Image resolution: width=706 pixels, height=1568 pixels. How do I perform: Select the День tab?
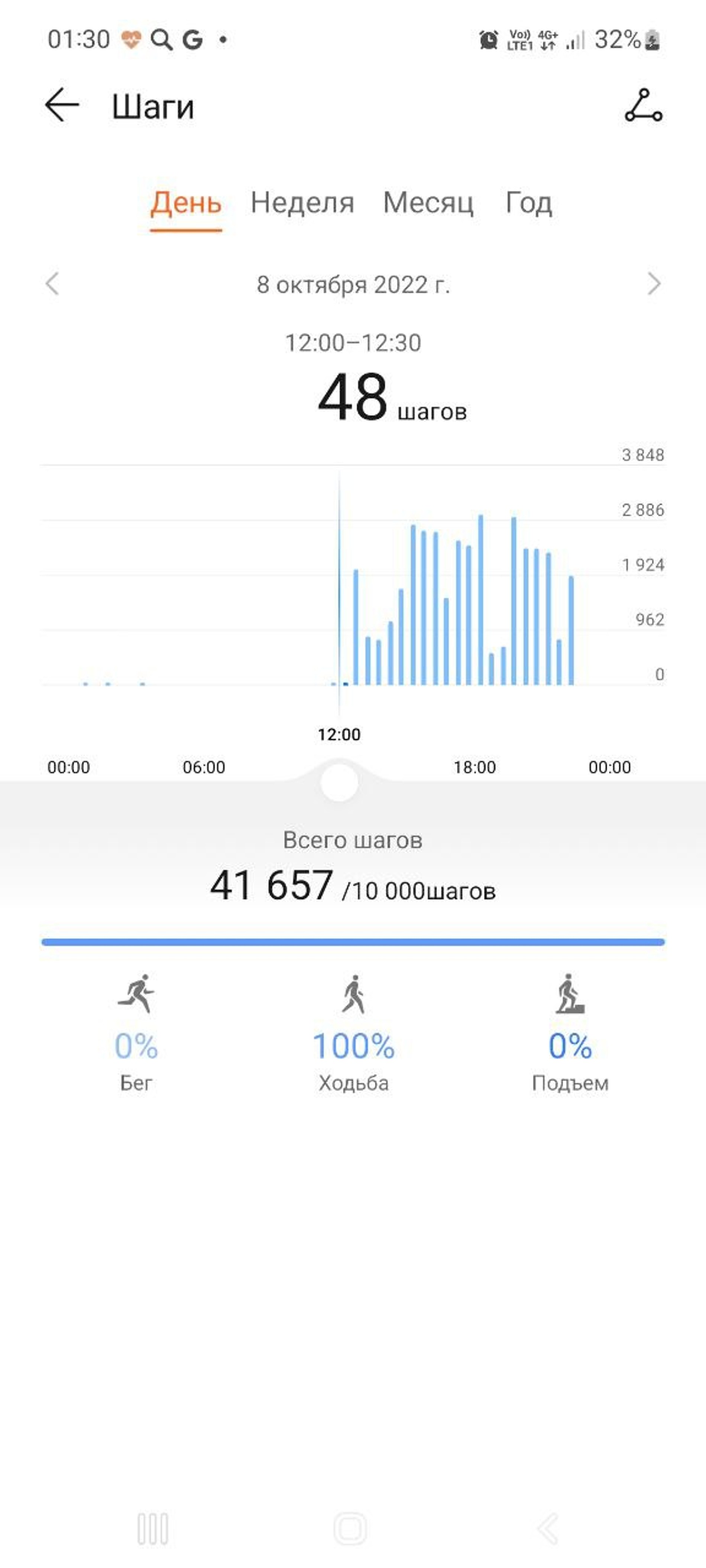pos(186,203)
